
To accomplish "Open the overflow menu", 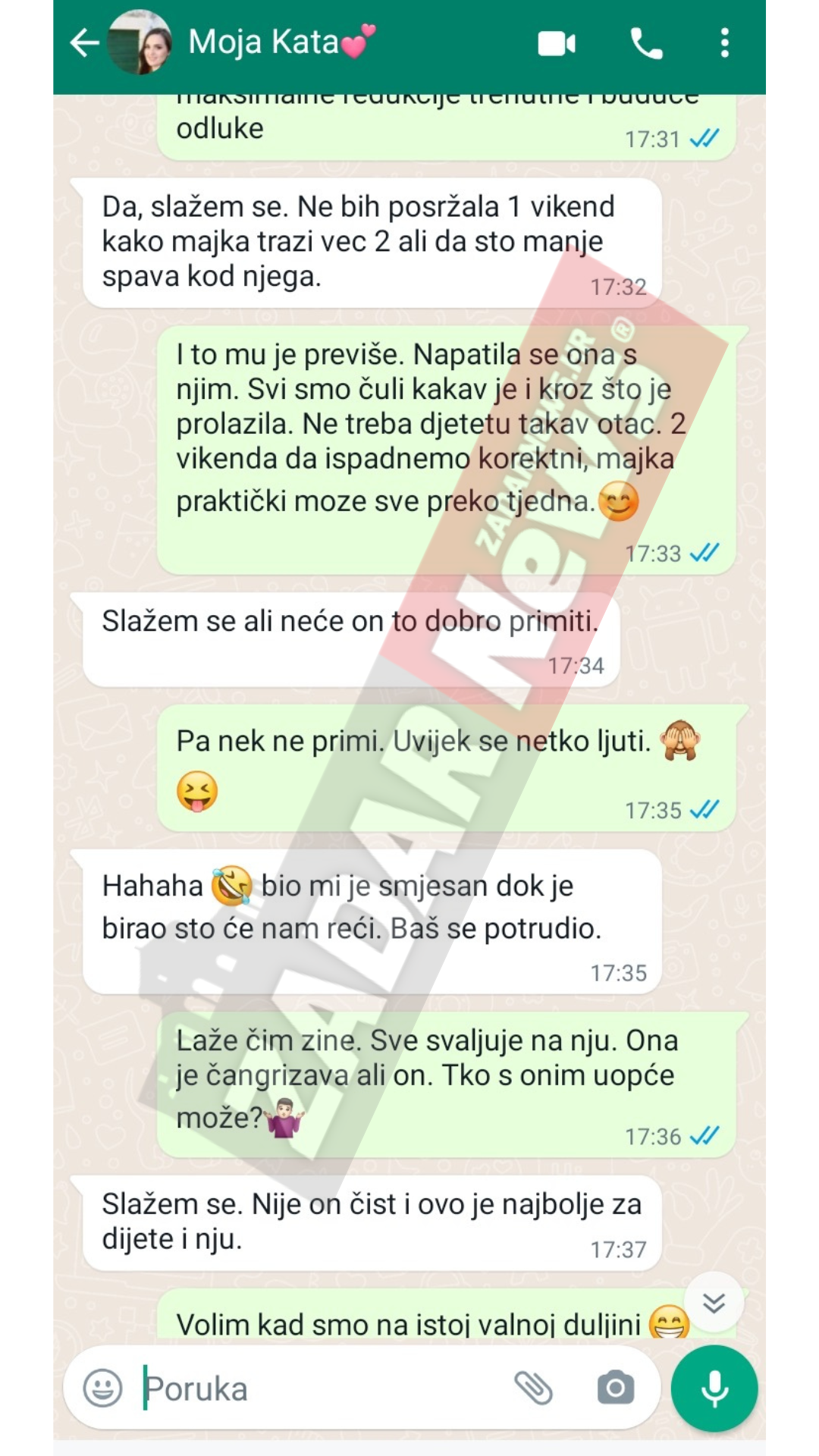I will pos(725,44).
